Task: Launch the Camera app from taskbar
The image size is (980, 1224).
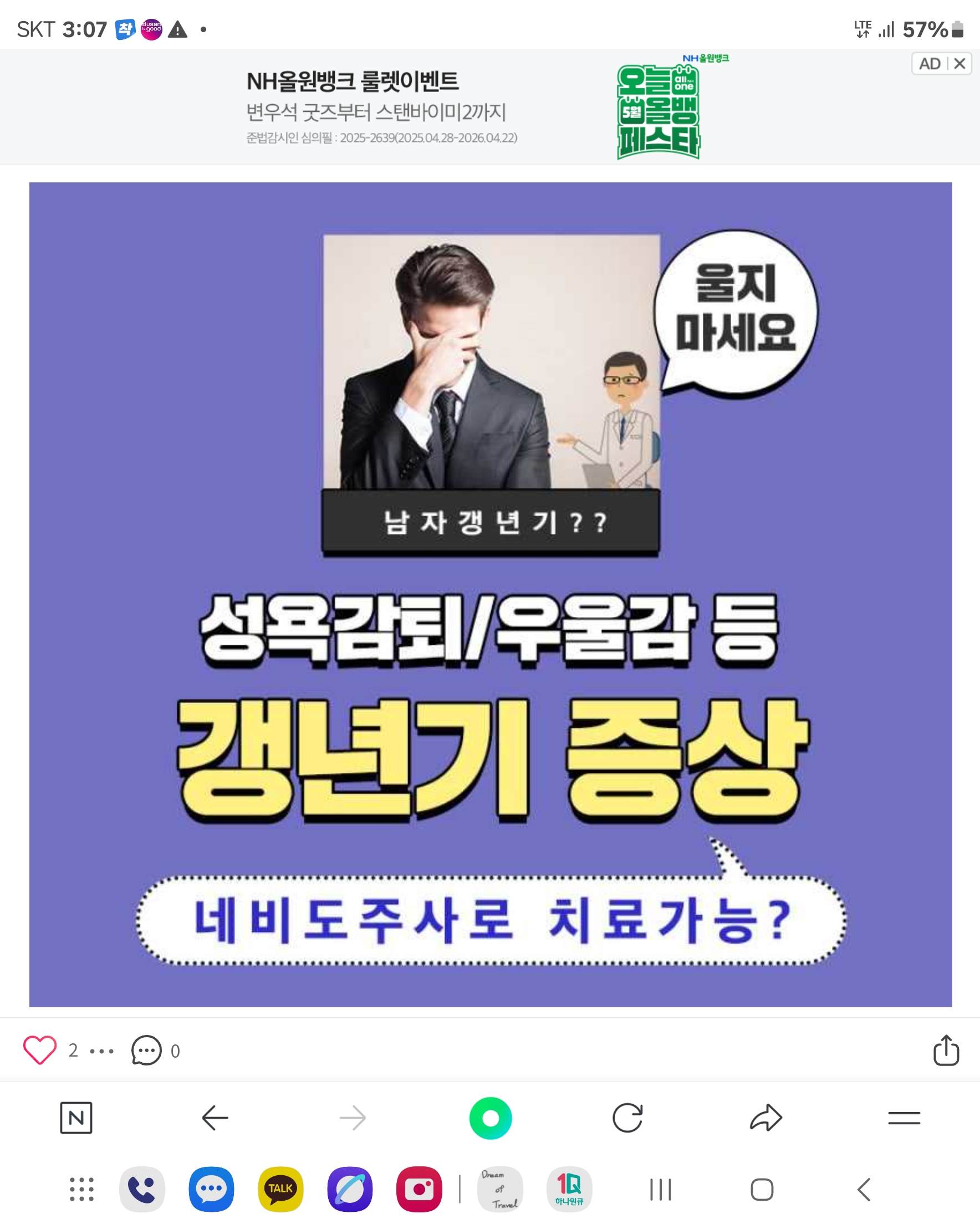Action: 419,1189
